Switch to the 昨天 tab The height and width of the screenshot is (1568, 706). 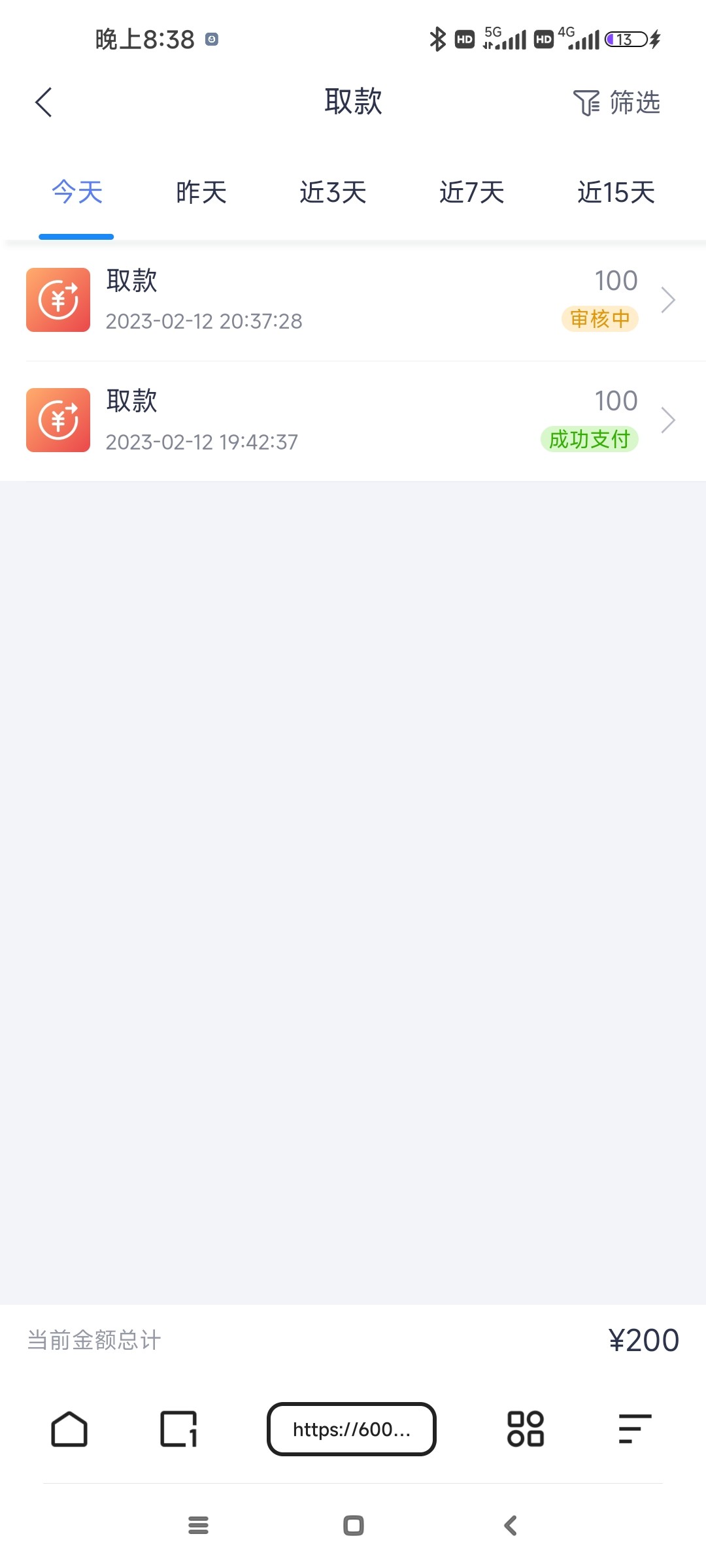200,191
